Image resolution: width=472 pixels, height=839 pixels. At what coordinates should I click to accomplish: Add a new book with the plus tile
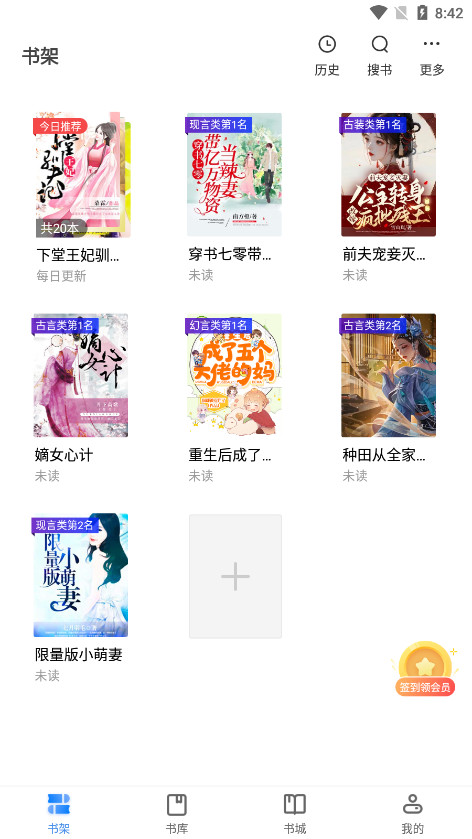tap(235, 576)
